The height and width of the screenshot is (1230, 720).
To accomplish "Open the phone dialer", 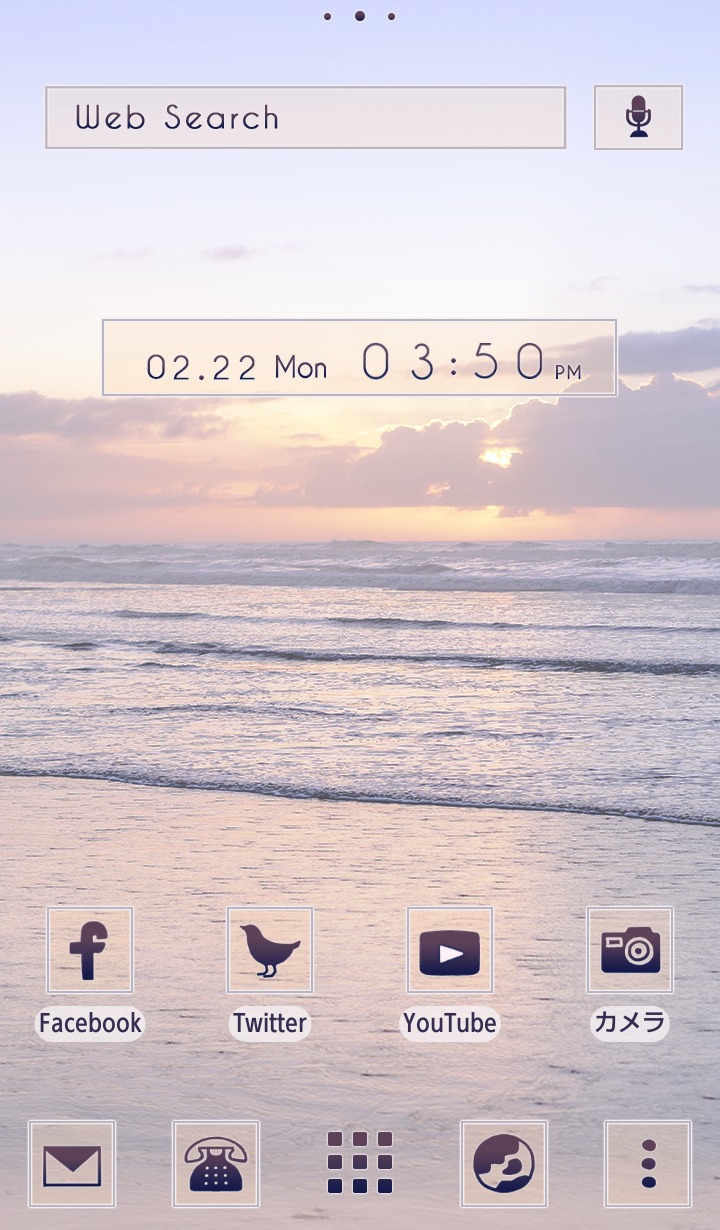I will click(216, 1163).
